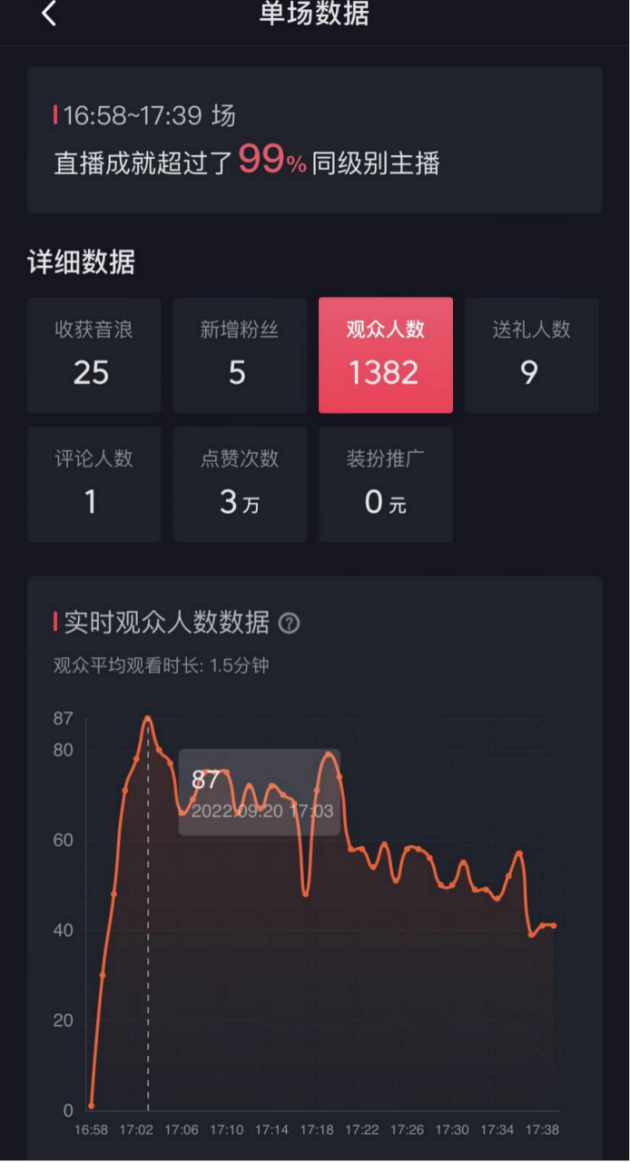Open the 装扮推广 metric card

pyautogui.click(x=385, y=484)
